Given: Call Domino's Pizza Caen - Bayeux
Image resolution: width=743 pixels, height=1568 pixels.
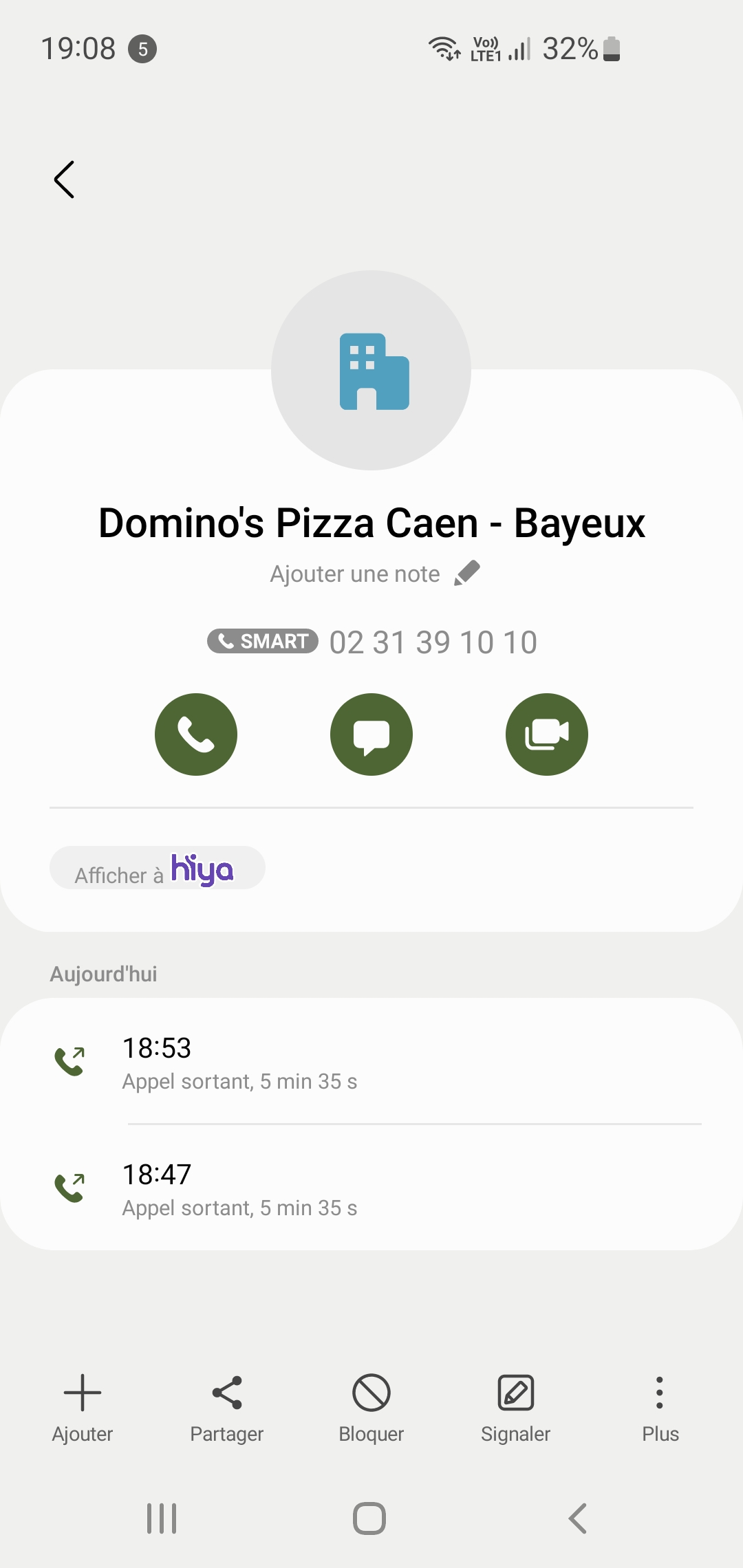Looking at the screenshot, I should [196, 734].
